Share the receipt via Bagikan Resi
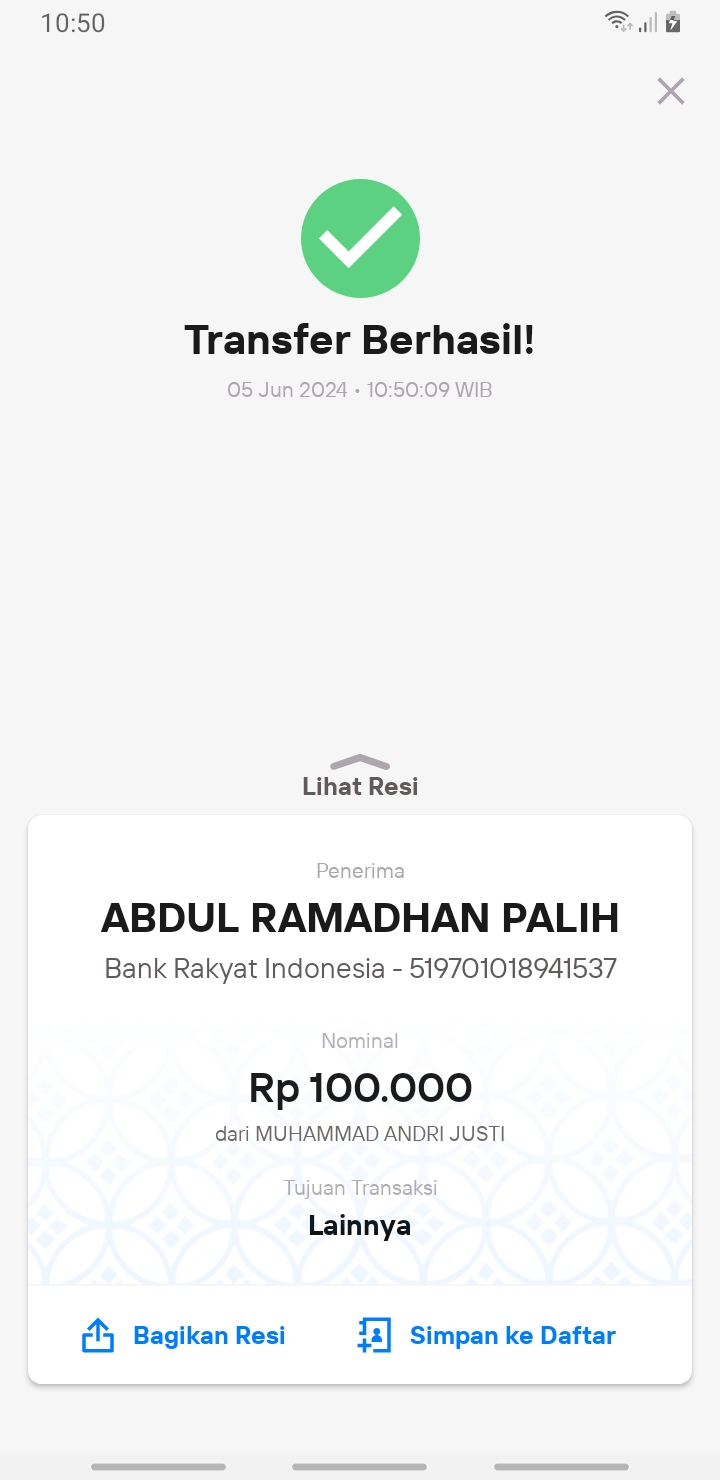 (183, 1336)
